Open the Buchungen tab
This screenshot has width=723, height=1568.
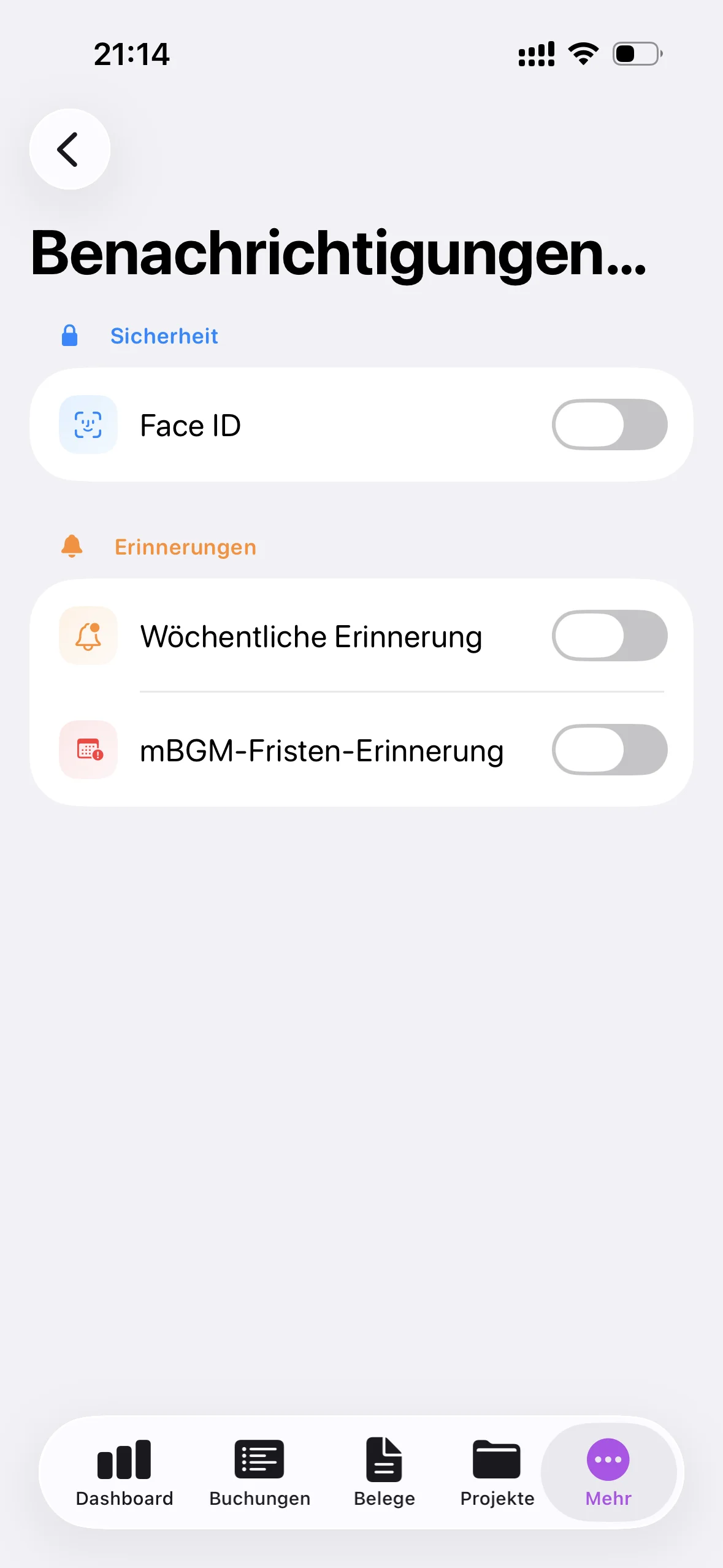259,1499
